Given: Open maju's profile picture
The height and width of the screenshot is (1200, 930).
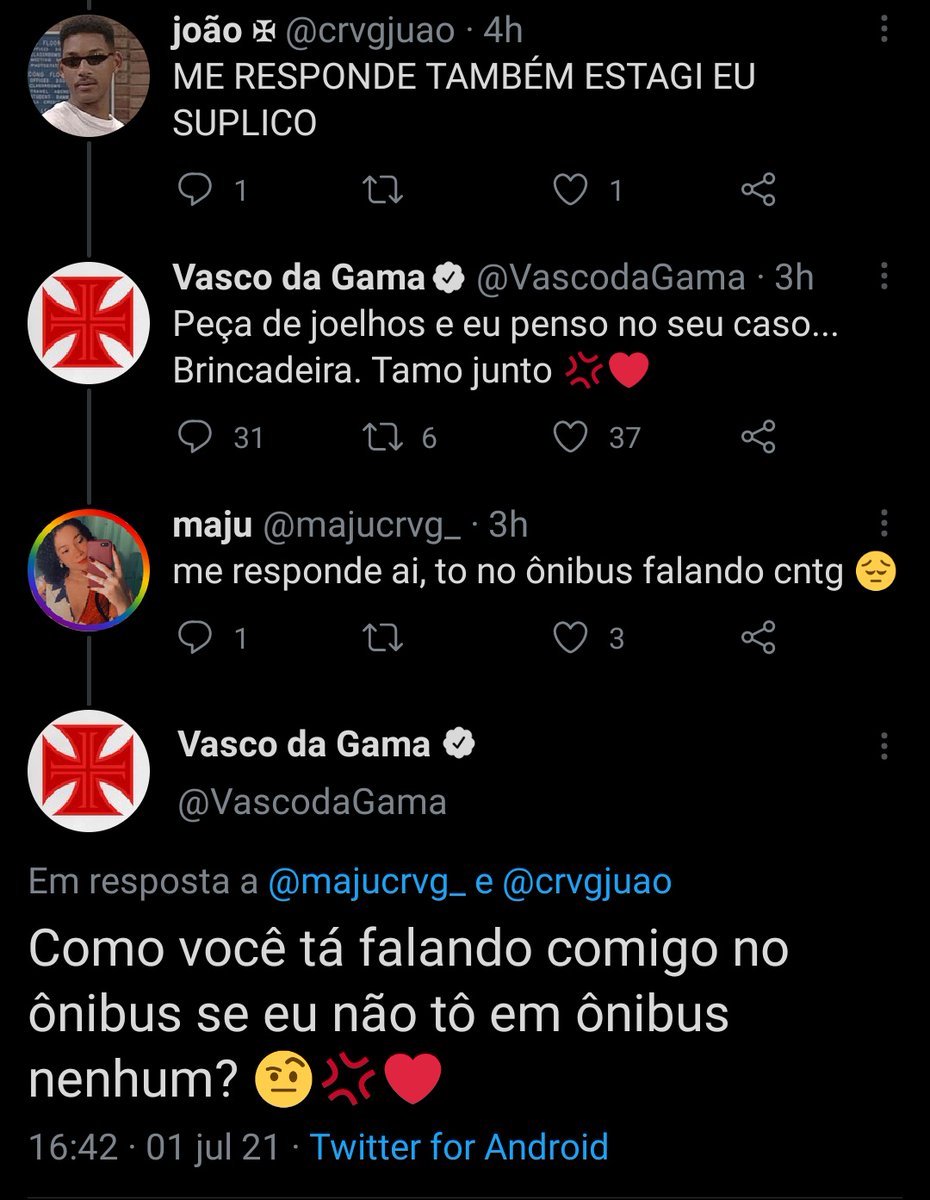Looking at the screenshot, I should (x=88, y=570).
